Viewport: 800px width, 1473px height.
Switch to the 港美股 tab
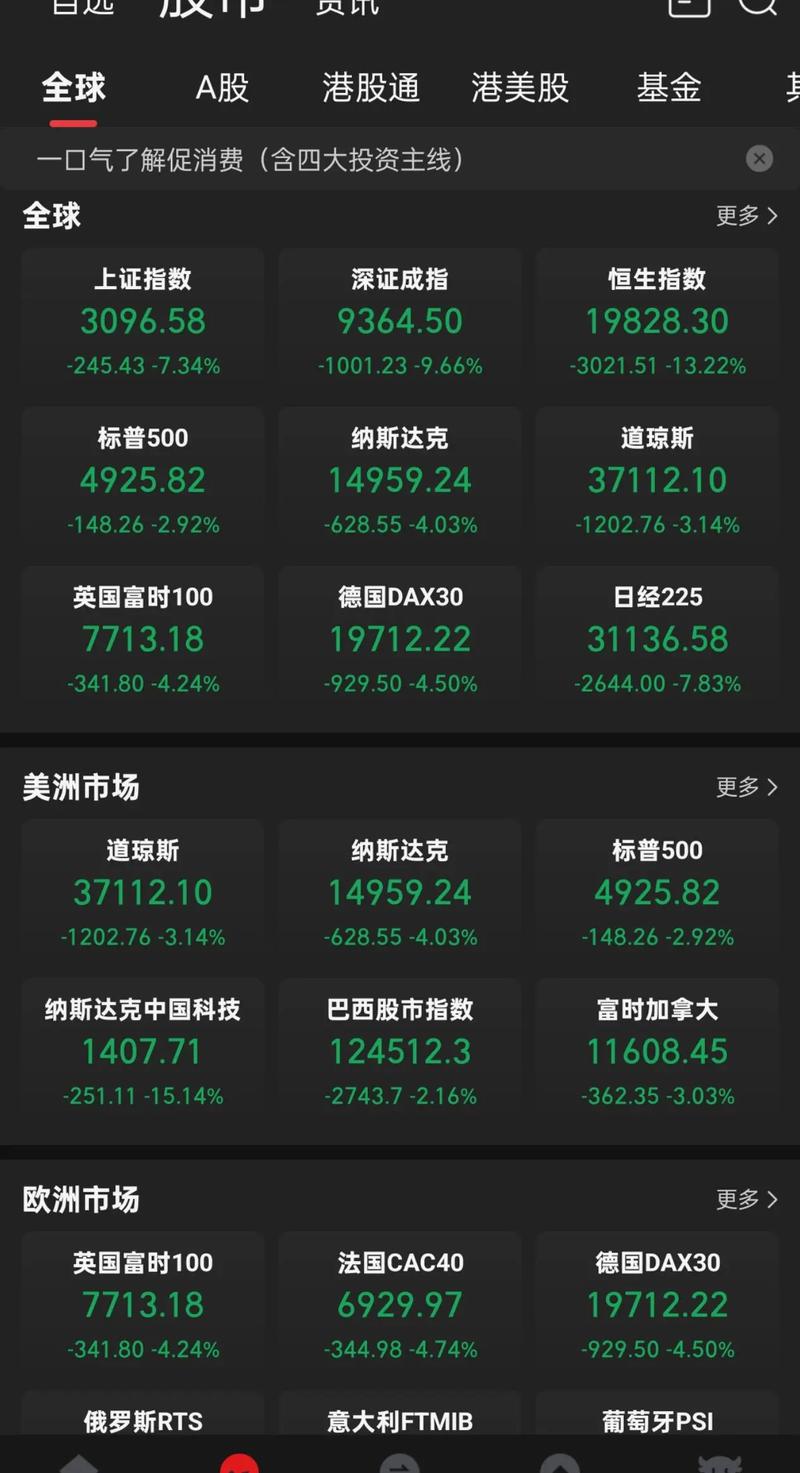click(519, 88)
